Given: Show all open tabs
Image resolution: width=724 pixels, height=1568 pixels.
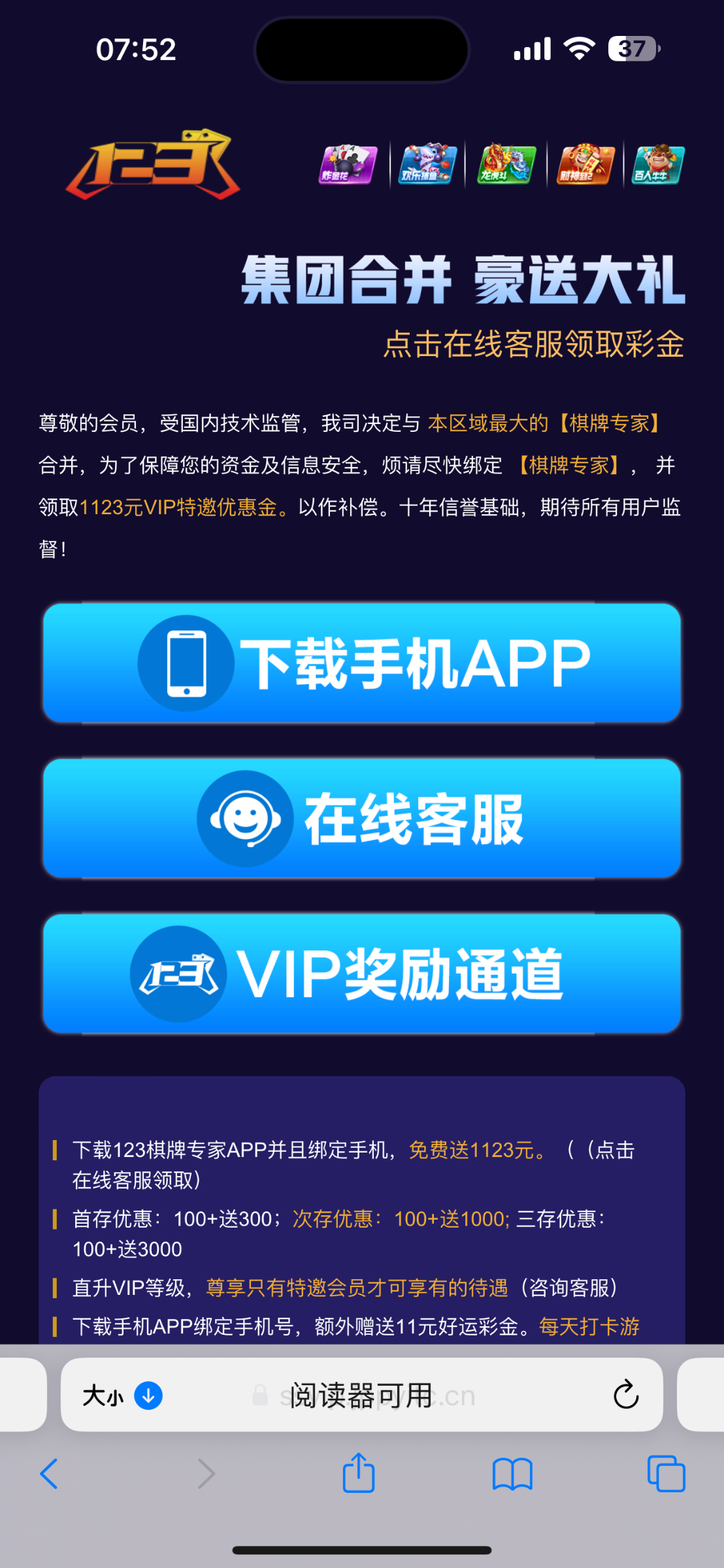Looking at the screenshot, I should (666, 1474).
